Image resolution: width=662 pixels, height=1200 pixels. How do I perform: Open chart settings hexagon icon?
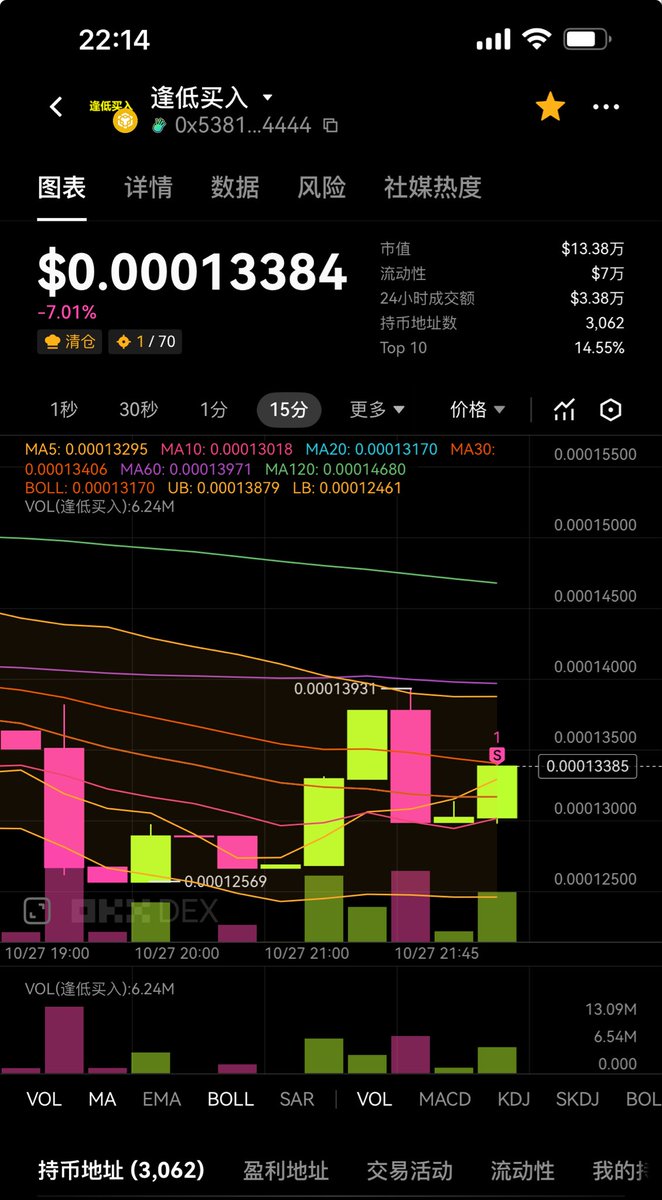pyautogui.click(x=611, y=409)
